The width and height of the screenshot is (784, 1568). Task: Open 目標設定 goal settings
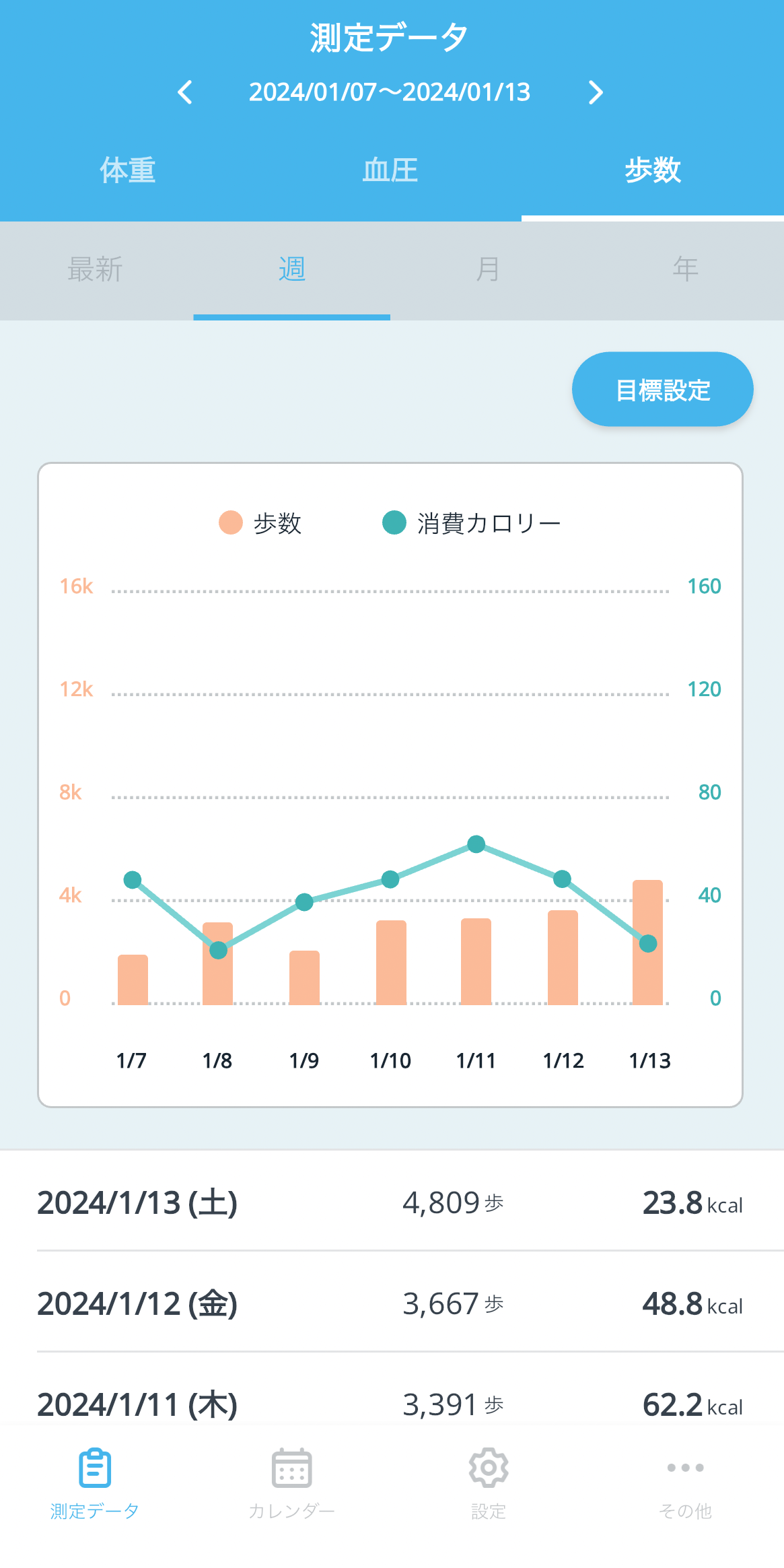click(x=662, y=390)
